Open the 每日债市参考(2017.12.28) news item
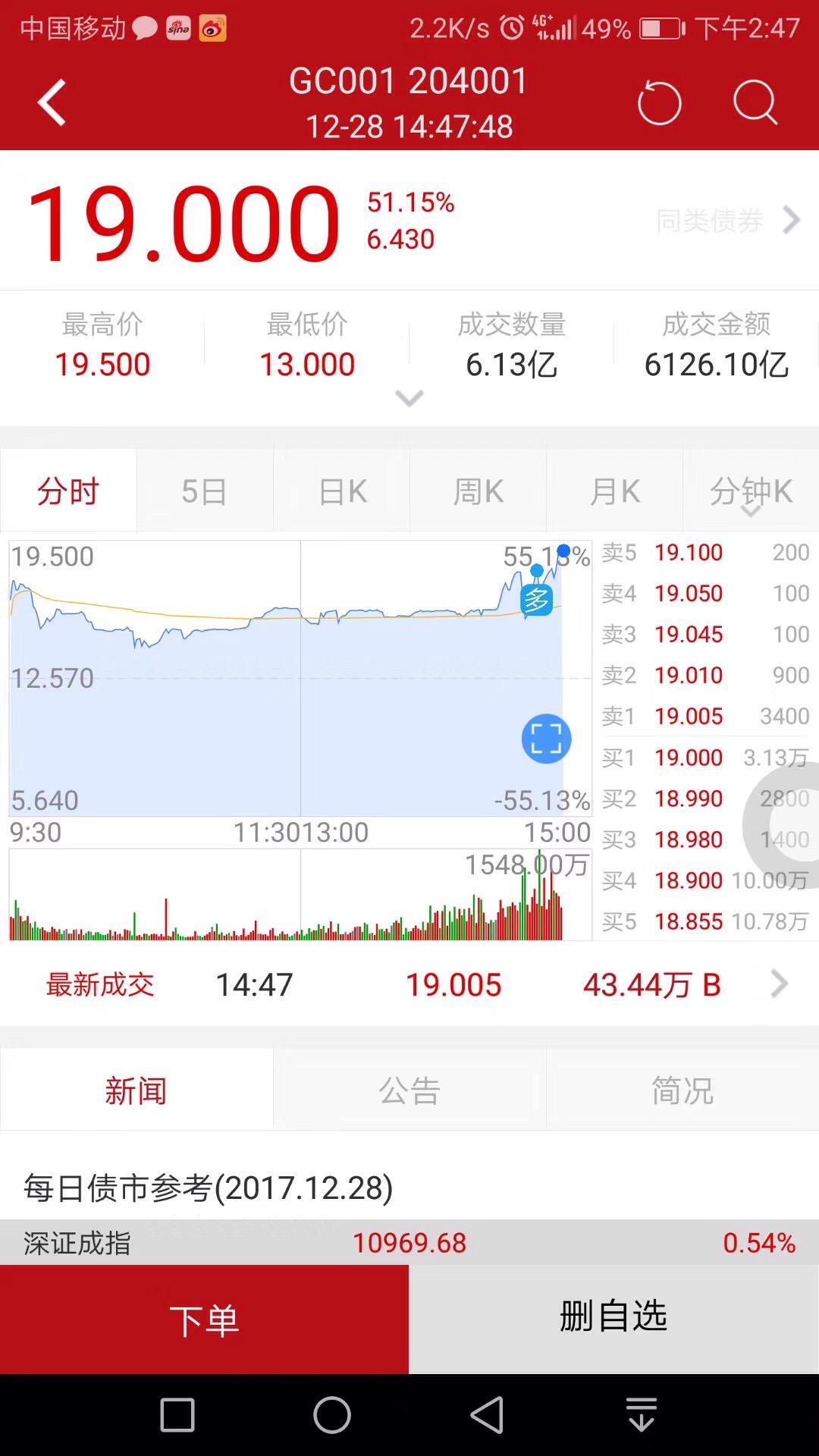This screenshot has width=819, height=1456. pyautogui.click(x=209, y=1187)
